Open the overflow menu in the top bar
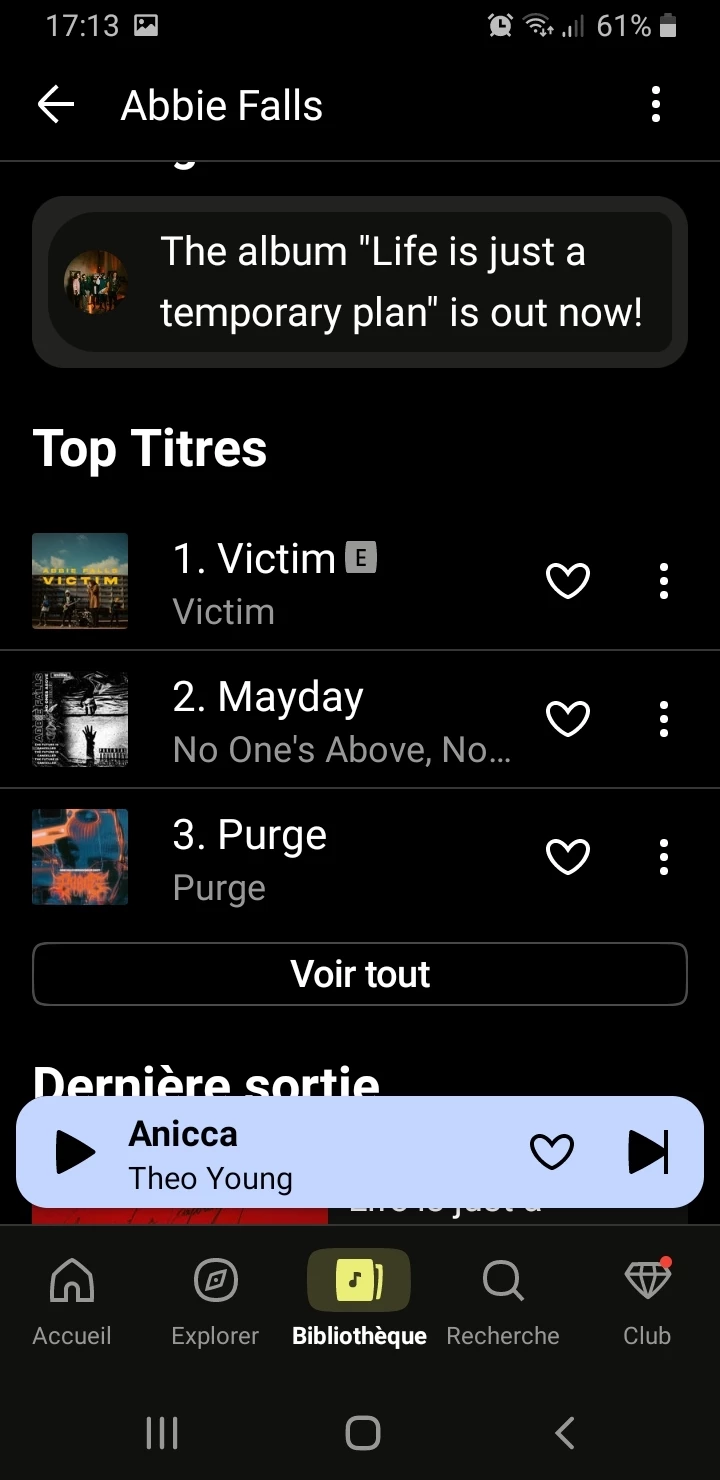The width and height of the screenshot is (720, 1480). tap(656, 105)
